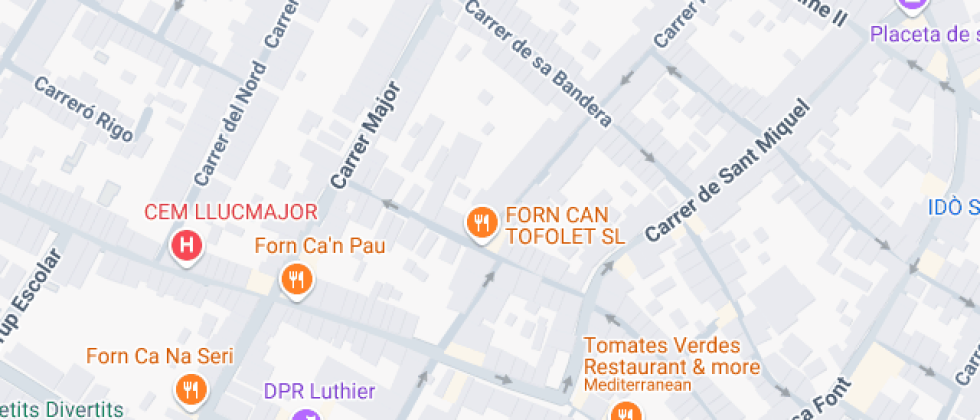Open the Forn Ca Na Seri place pin
The width and height of the screenshot is (980, 420).
(189, 388)
